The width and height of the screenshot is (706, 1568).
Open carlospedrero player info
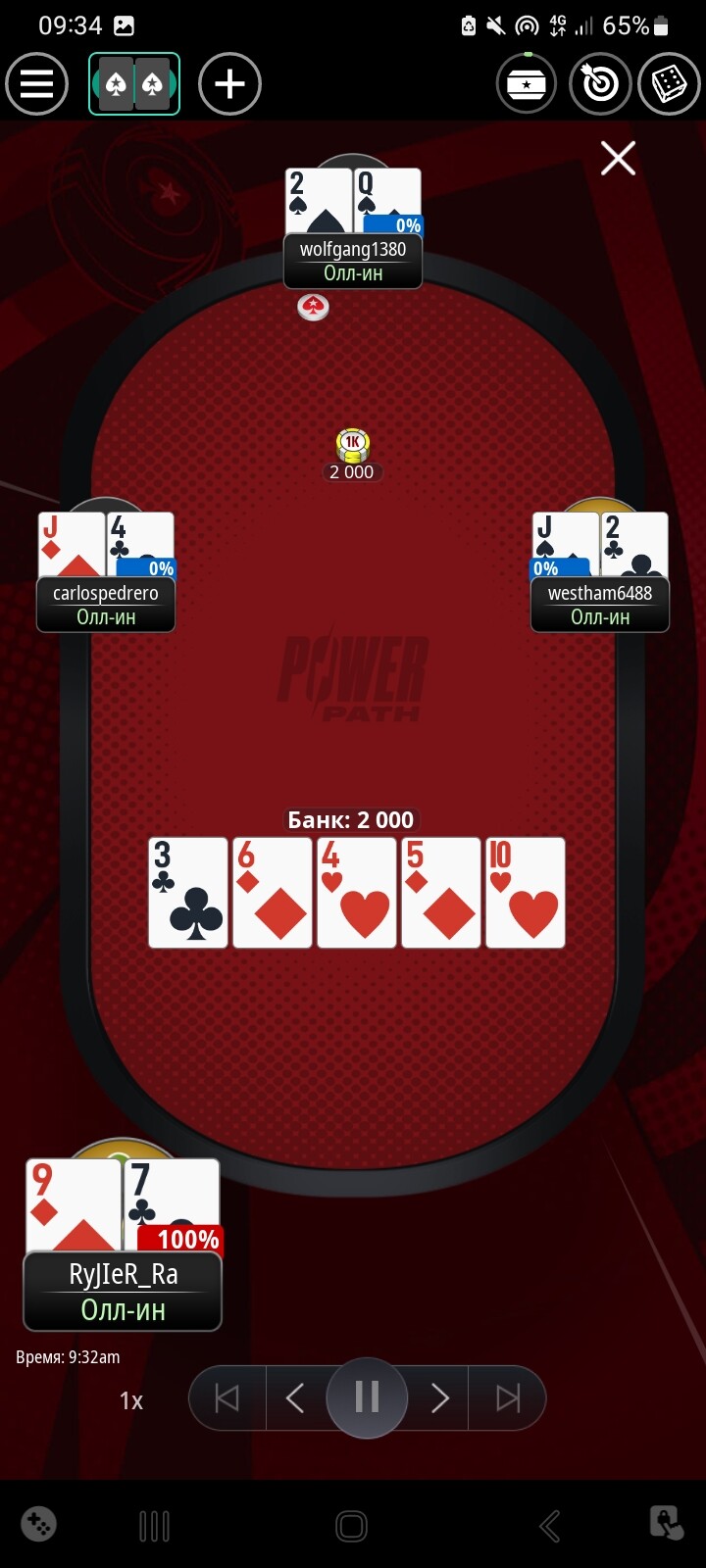point(106,604)
